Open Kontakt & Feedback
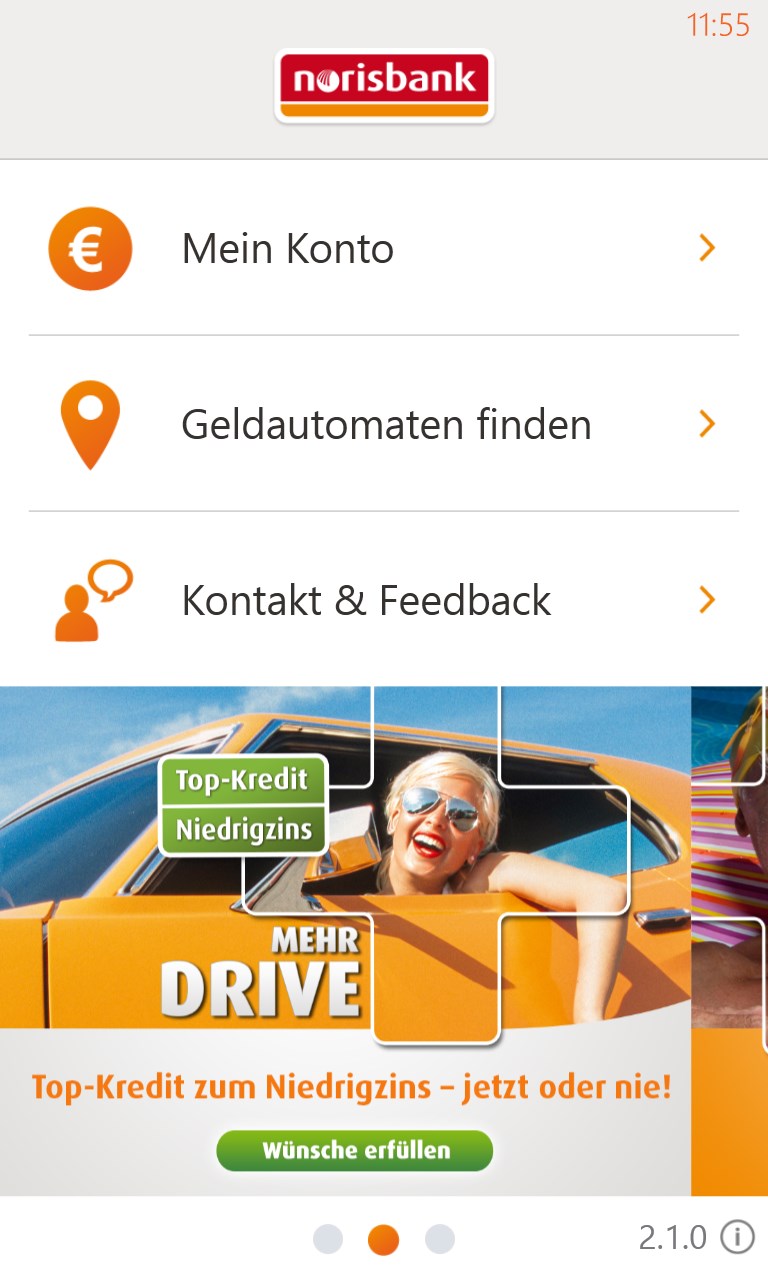 384,600
